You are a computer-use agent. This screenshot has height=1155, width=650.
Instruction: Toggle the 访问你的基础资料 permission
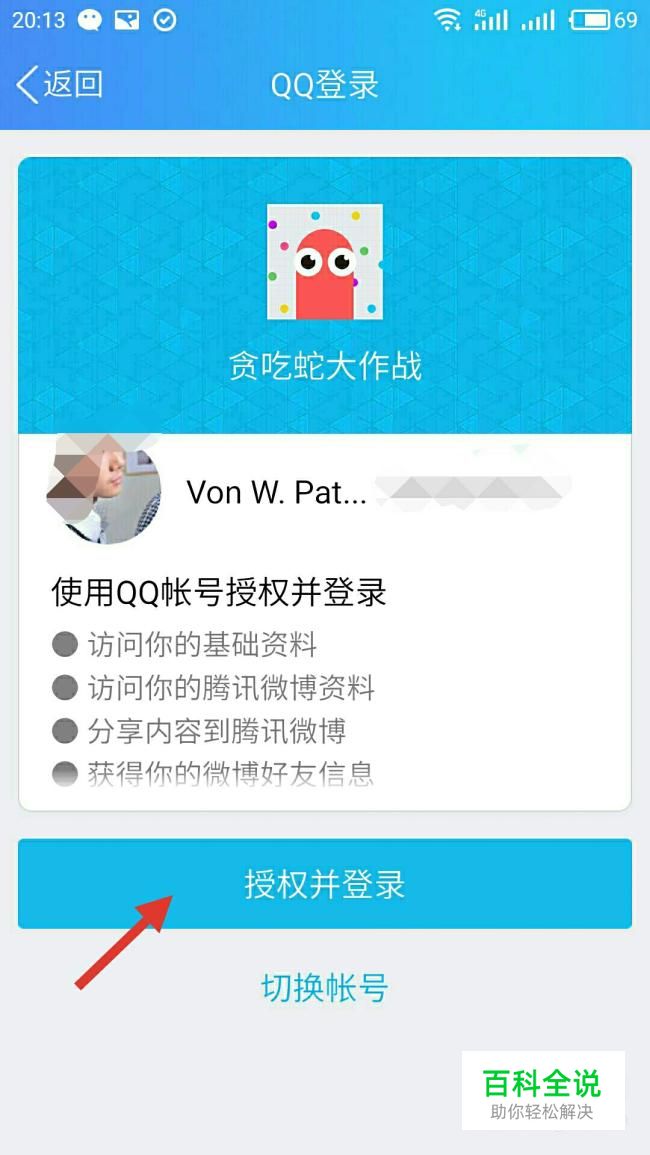(x=65, y=645)
